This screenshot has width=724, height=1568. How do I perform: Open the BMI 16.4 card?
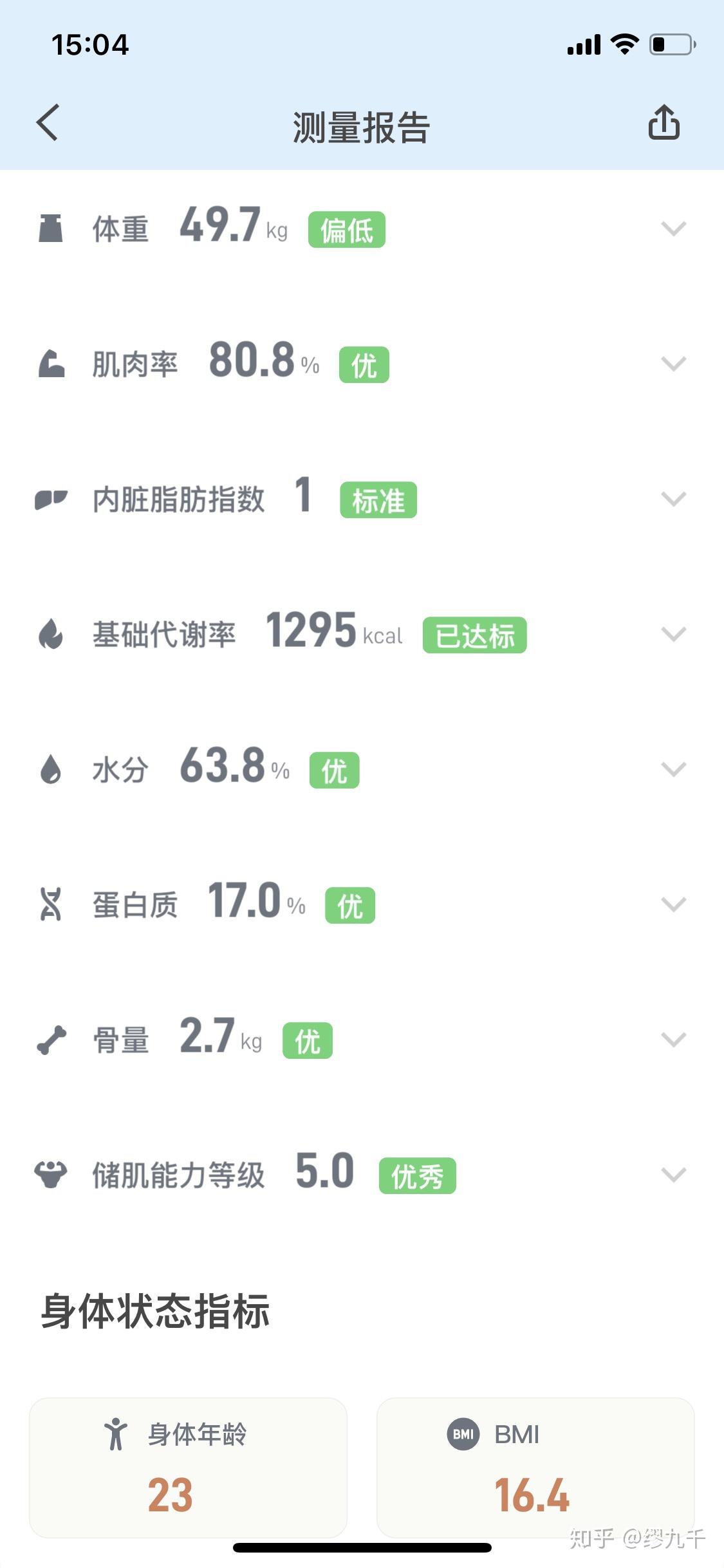[535, 1468]
